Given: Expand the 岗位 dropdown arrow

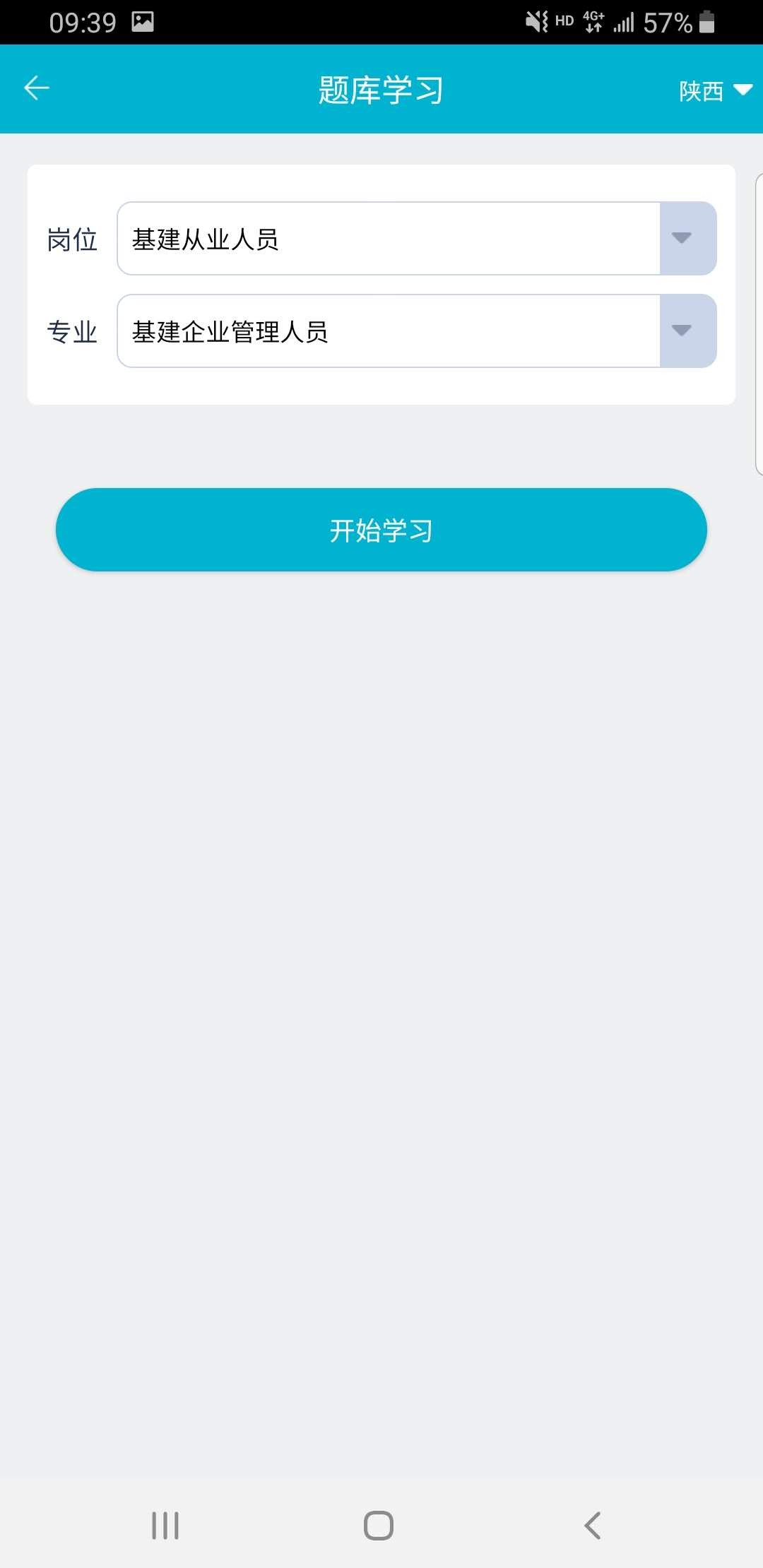Looking at the screenshot, I should point(680,238).
